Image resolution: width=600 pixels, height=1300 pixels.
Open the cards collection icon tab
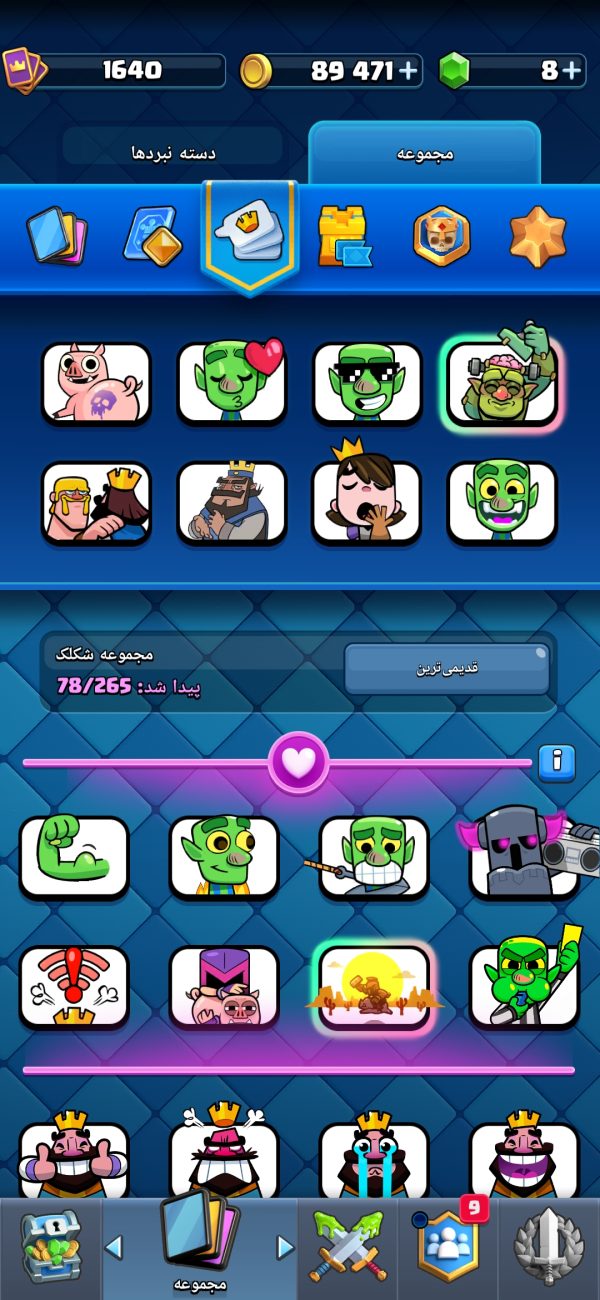tap(57, 235)
